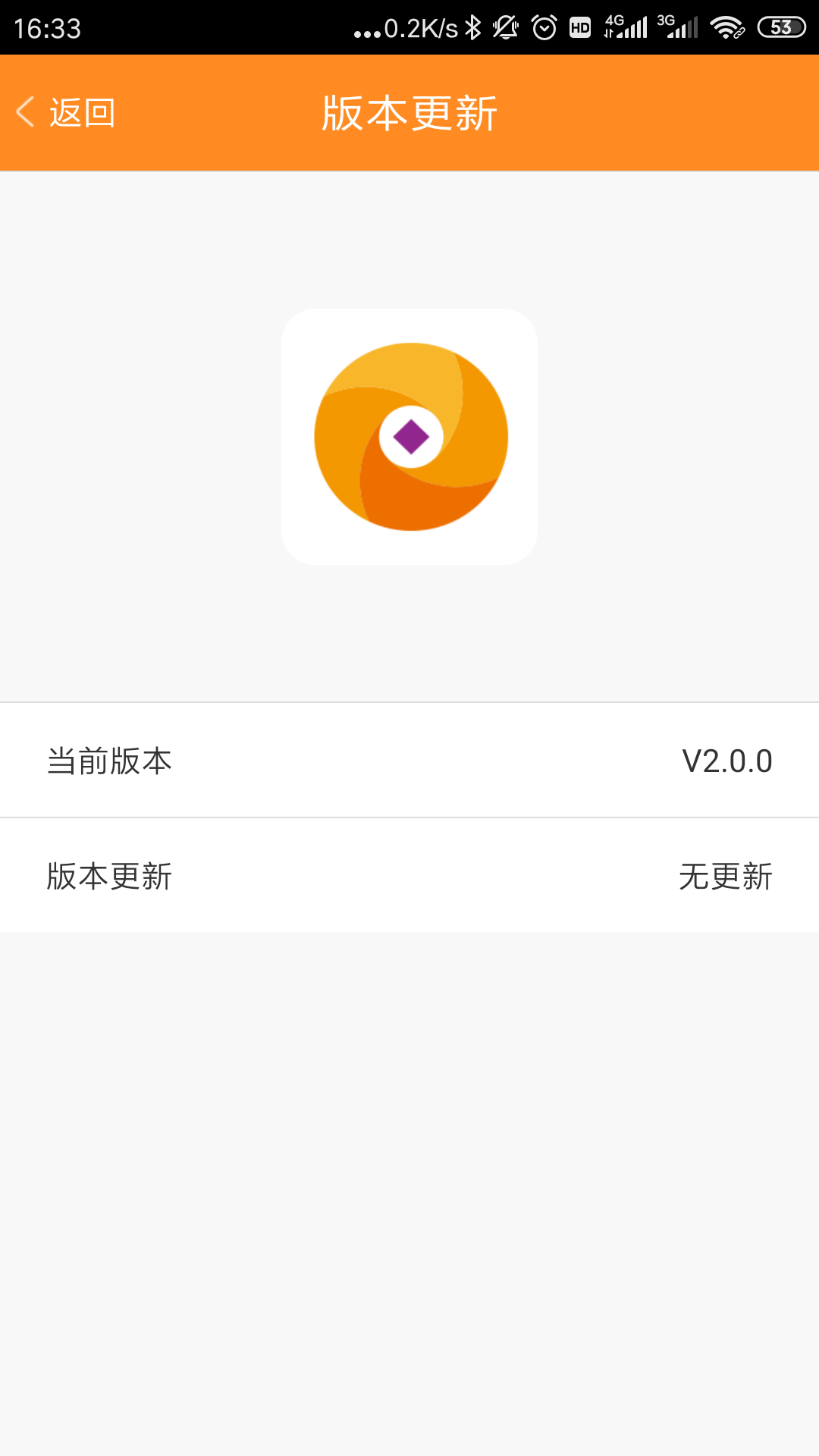Tap the 版本更新 row to check updates
Screen dimensions: 819x1456
409,876
